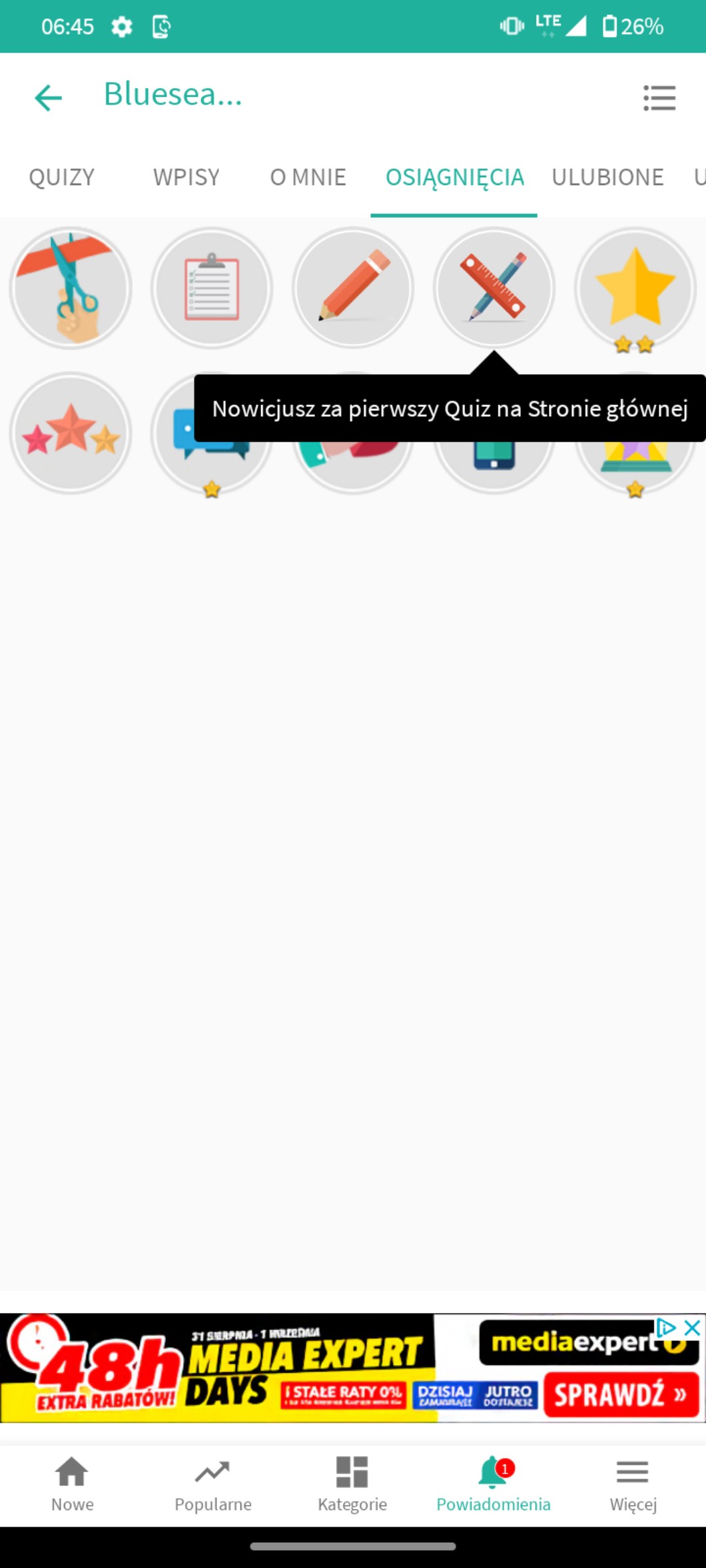Tap the single orange pencil badge
The height and width of the screenshot is (1568, 706).
coord(353,288)
